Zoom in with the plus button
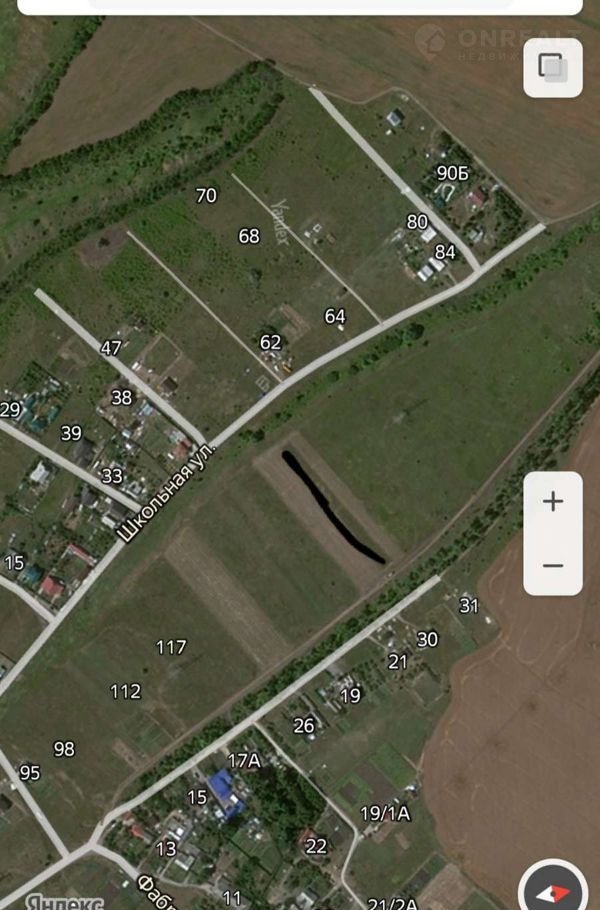 click(553, 501)
